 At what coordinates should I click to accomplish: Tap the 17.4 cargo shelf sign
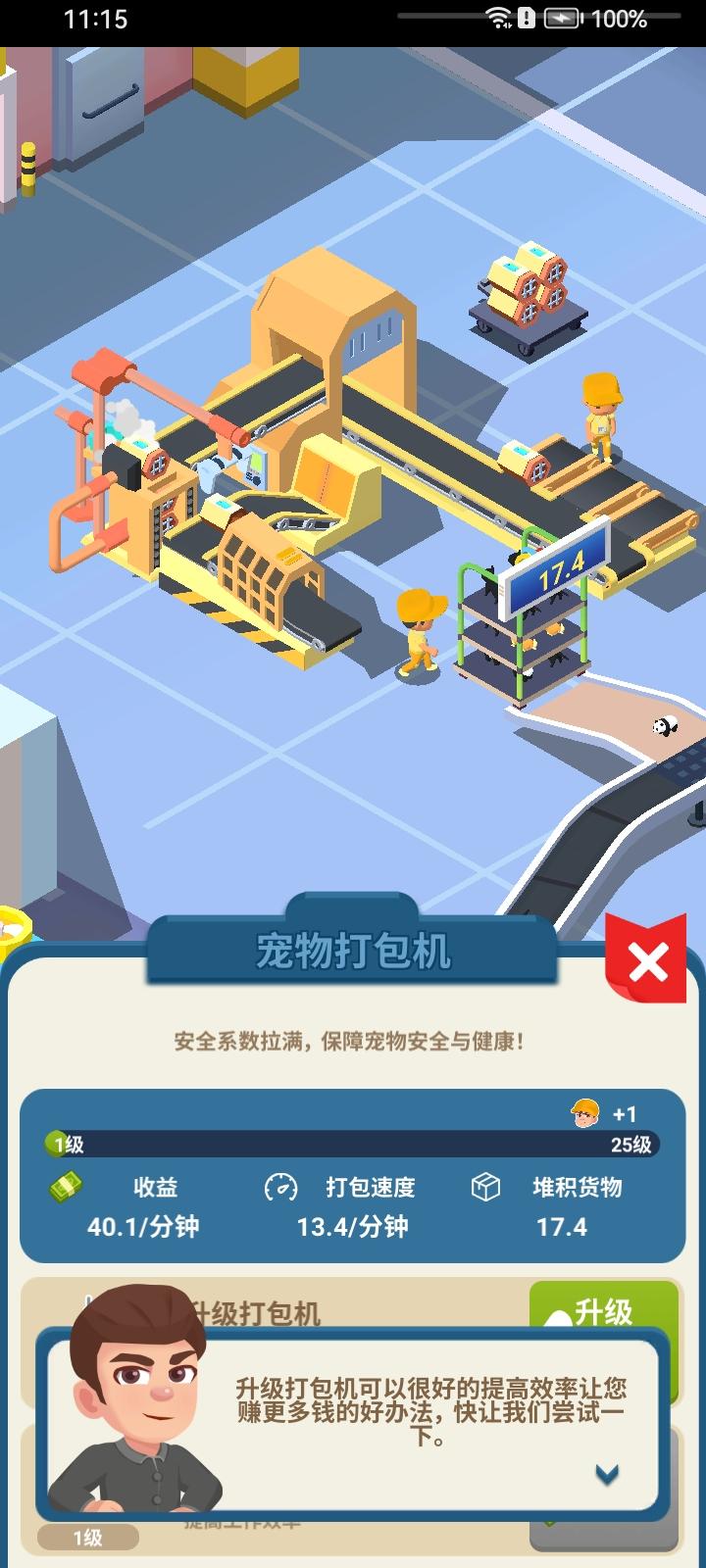(x=555, y=570)
